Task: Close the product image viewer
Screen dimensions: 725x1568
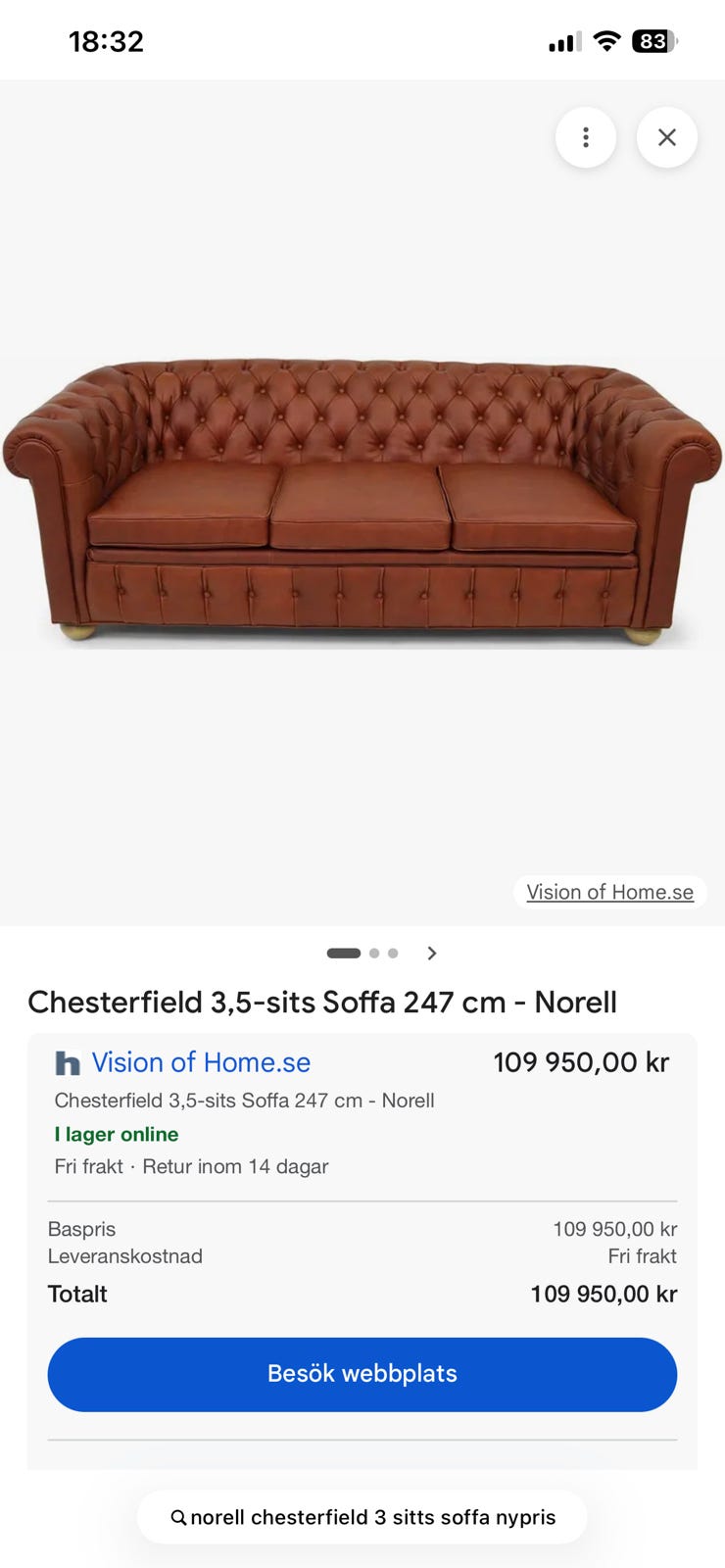Action: point(667,137)
